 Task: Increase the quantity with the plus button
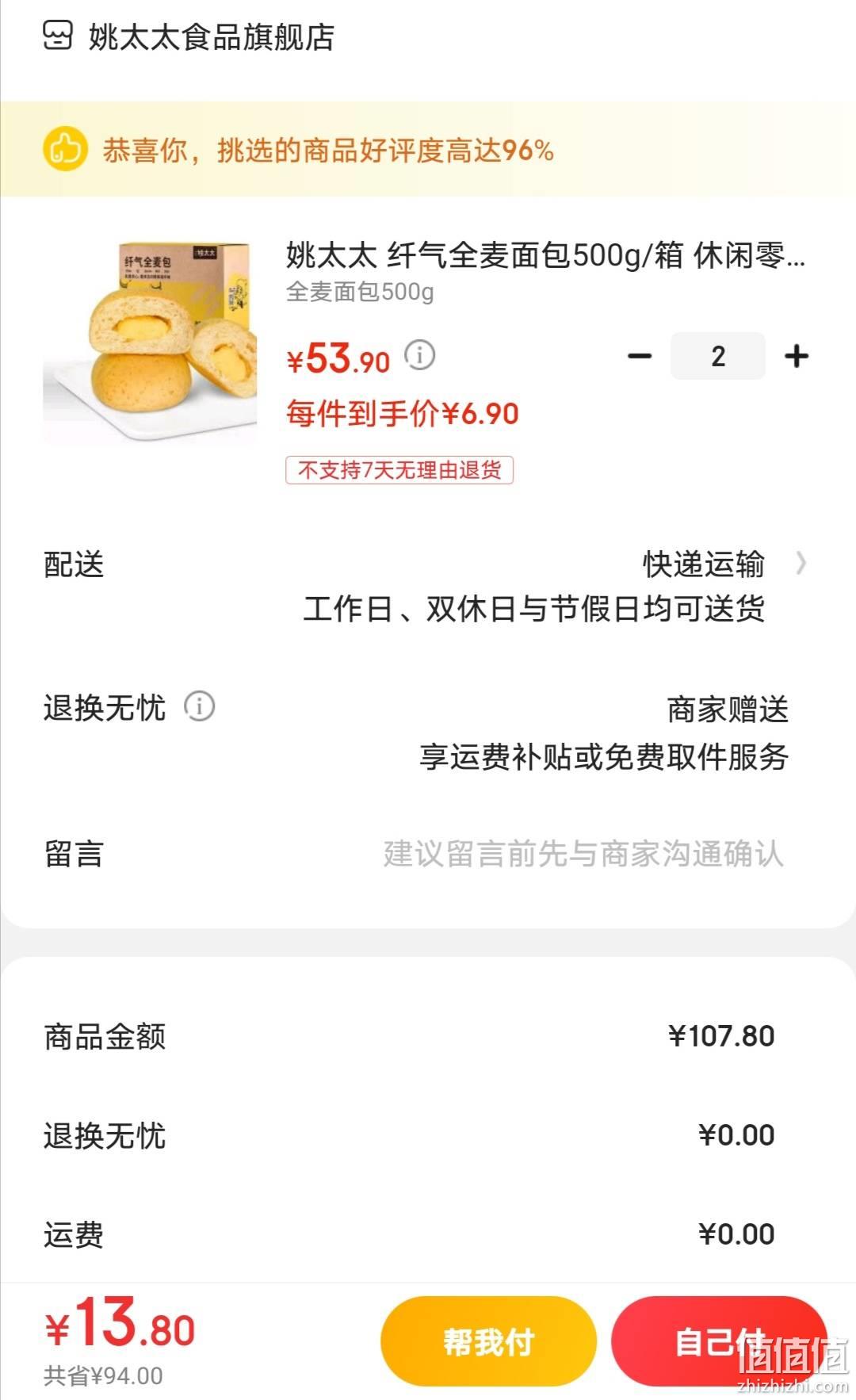point(797,356)
